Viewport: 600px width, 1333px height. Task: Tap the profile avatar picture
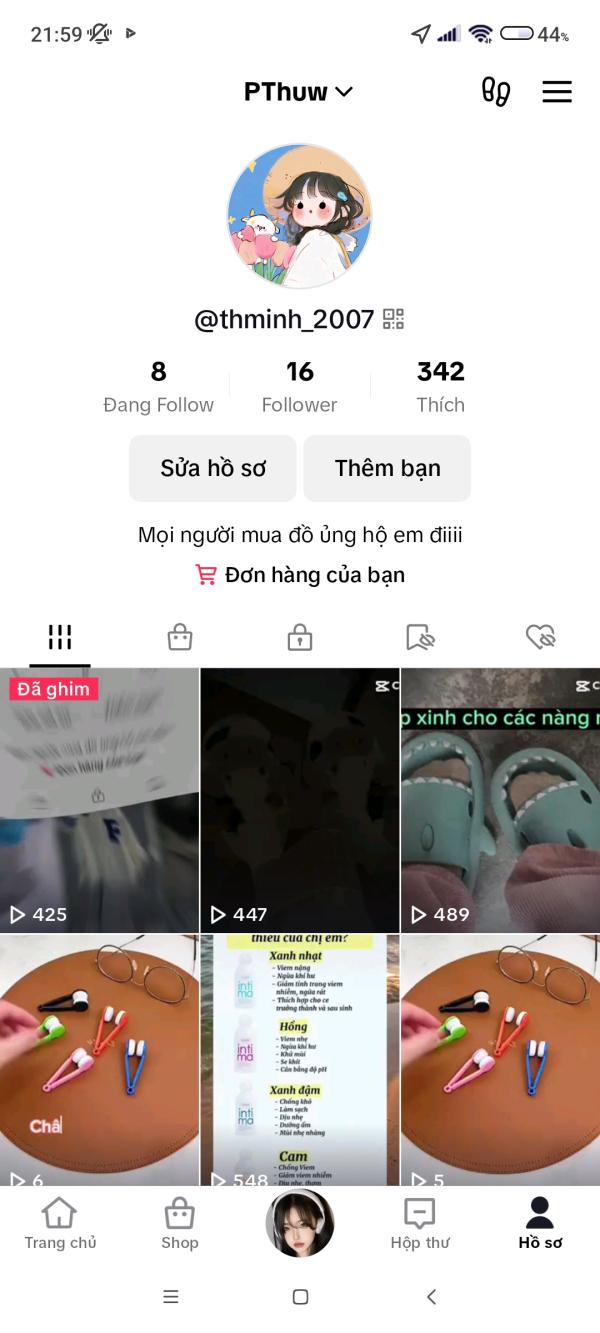pyautogui.click(x=300, y=216)
